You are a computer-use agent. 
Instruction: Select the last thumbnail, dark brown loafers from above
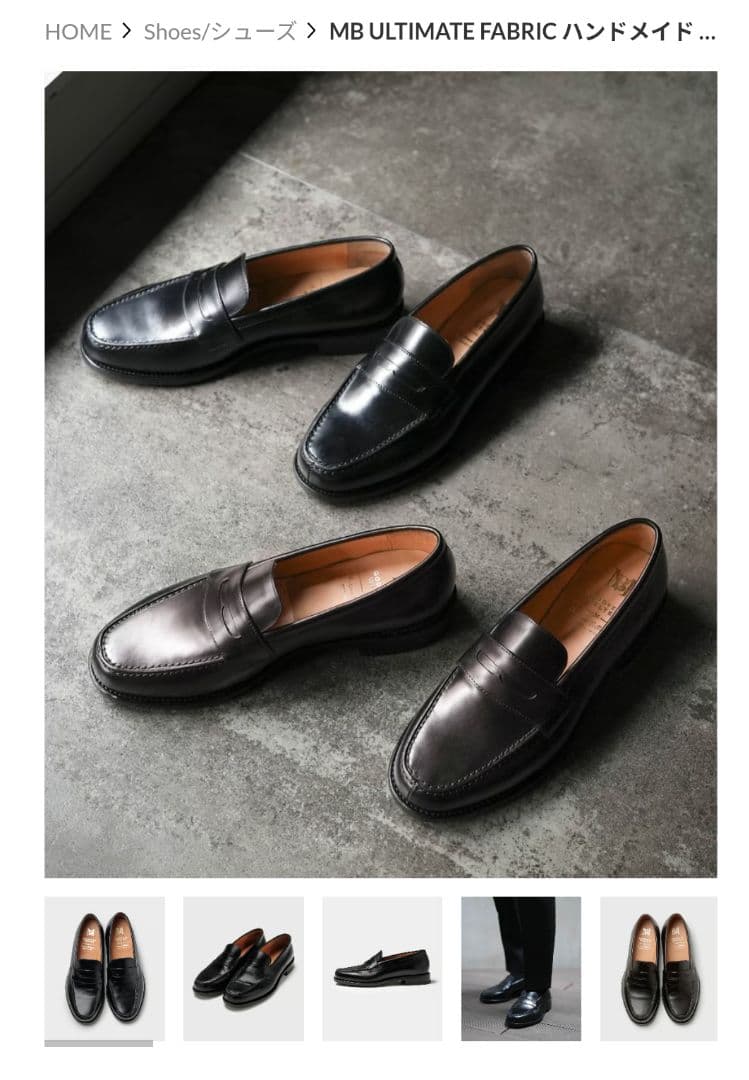(658, 968)
